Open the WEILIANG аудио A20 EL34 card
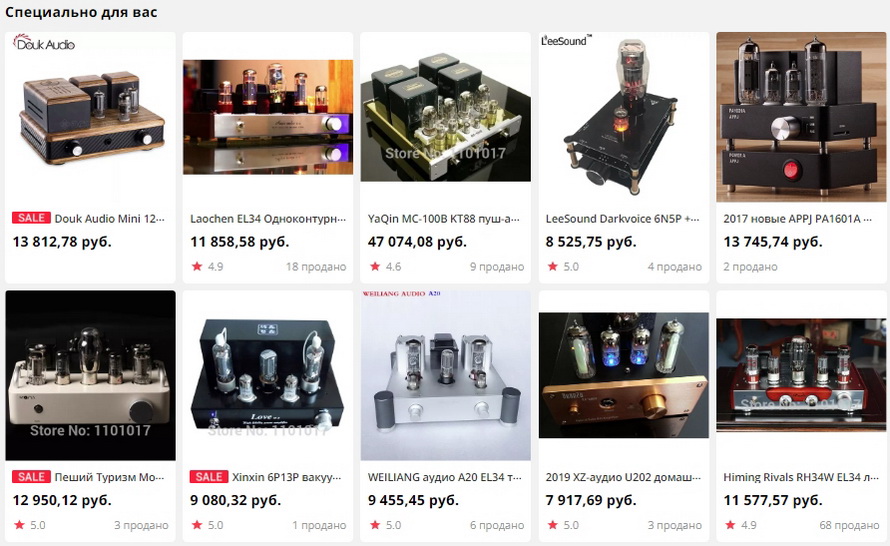 coord(445,376)
